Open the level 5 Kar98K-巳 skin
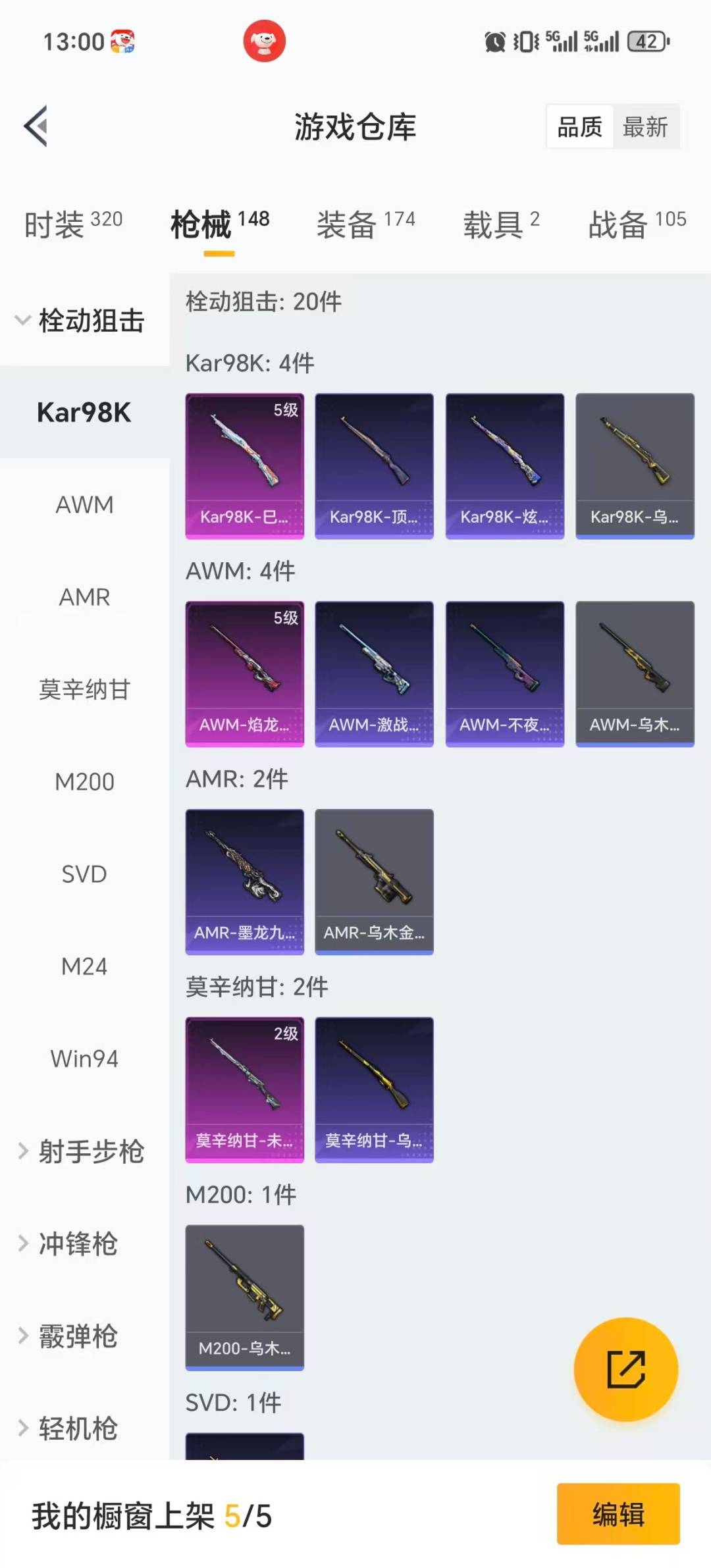The height and width of the screenshot is (1568, 711). pyautogui.click(x=244, y=466)
